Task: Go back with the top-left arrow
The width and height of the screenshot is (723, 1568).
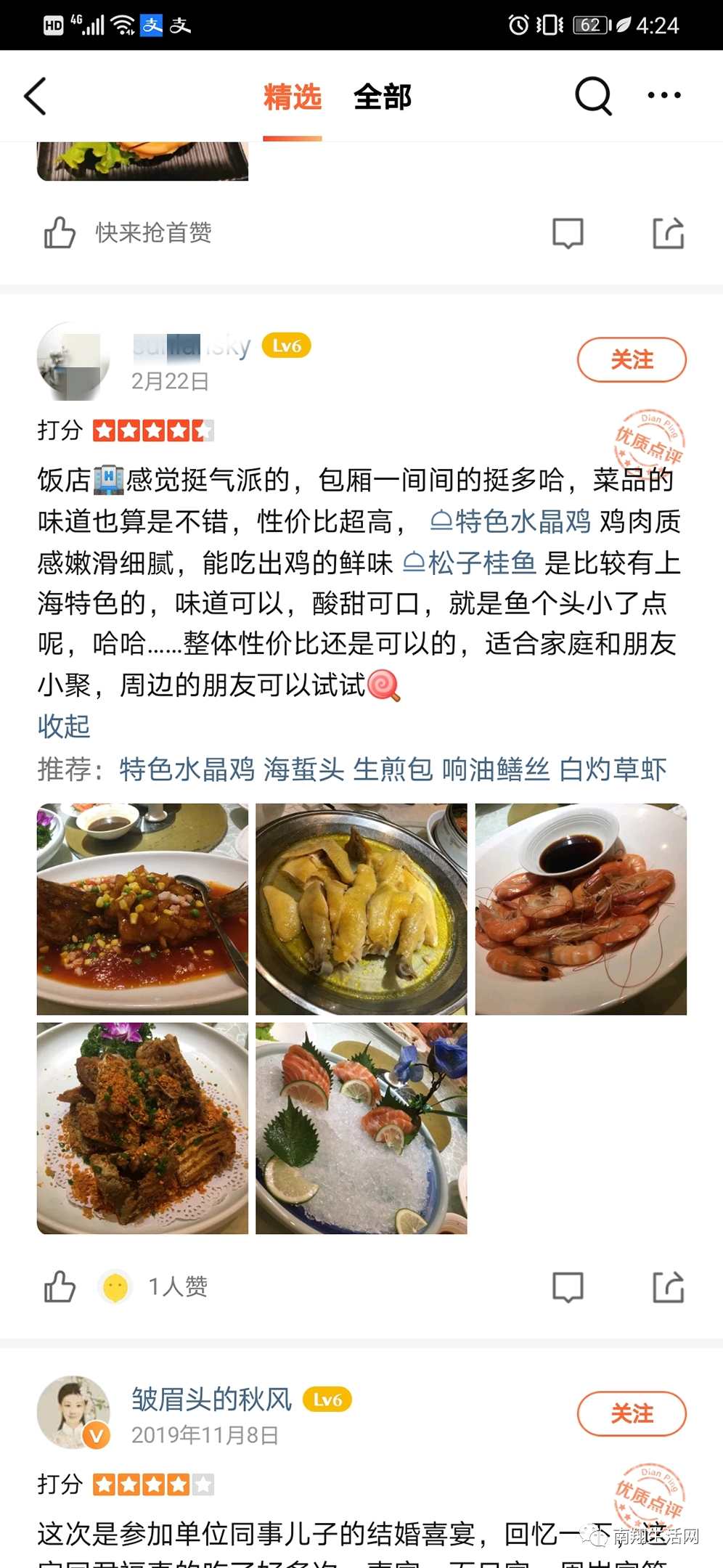Action: tap(36, 97)
